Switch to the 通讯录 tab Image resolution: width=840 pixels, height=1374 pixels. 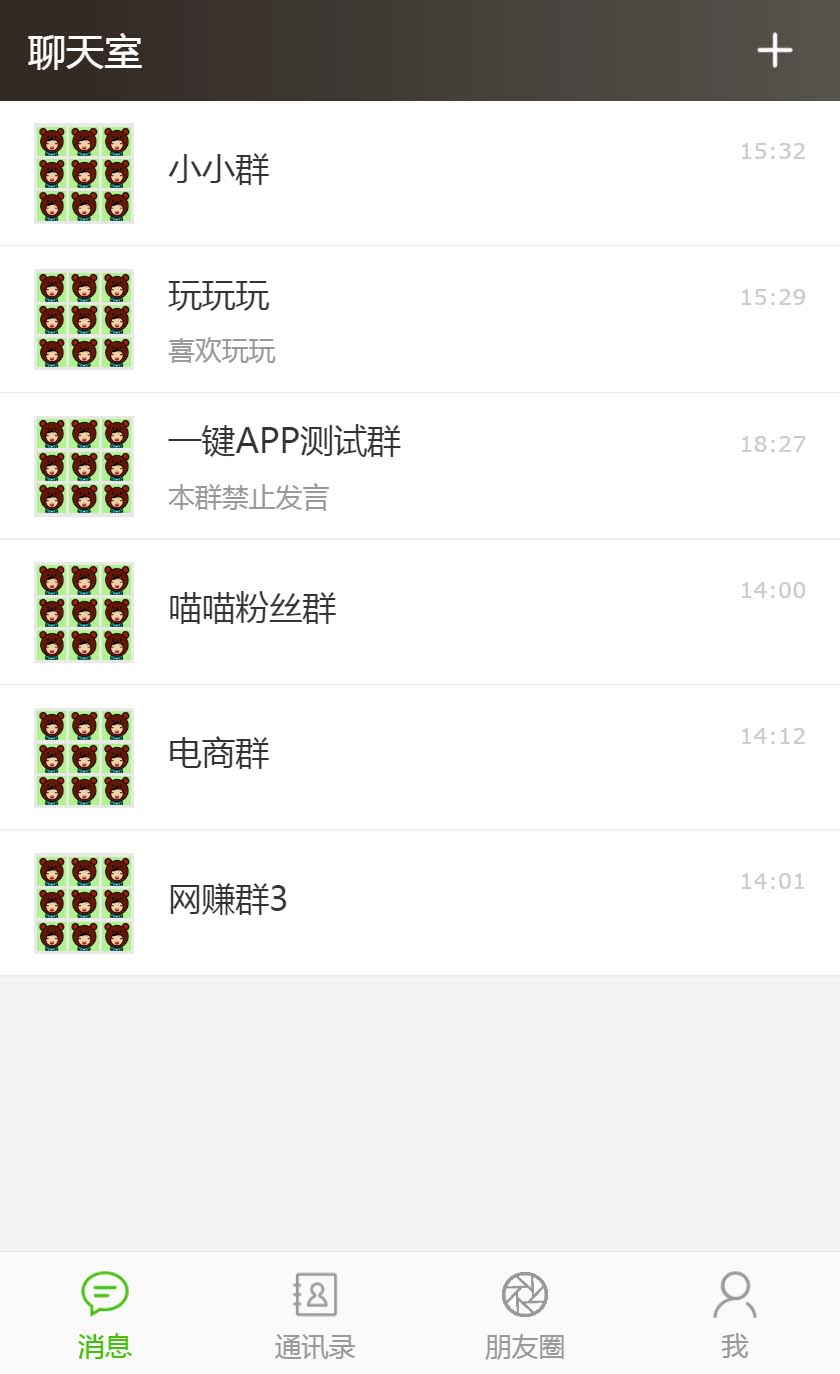click(315, 1315)
